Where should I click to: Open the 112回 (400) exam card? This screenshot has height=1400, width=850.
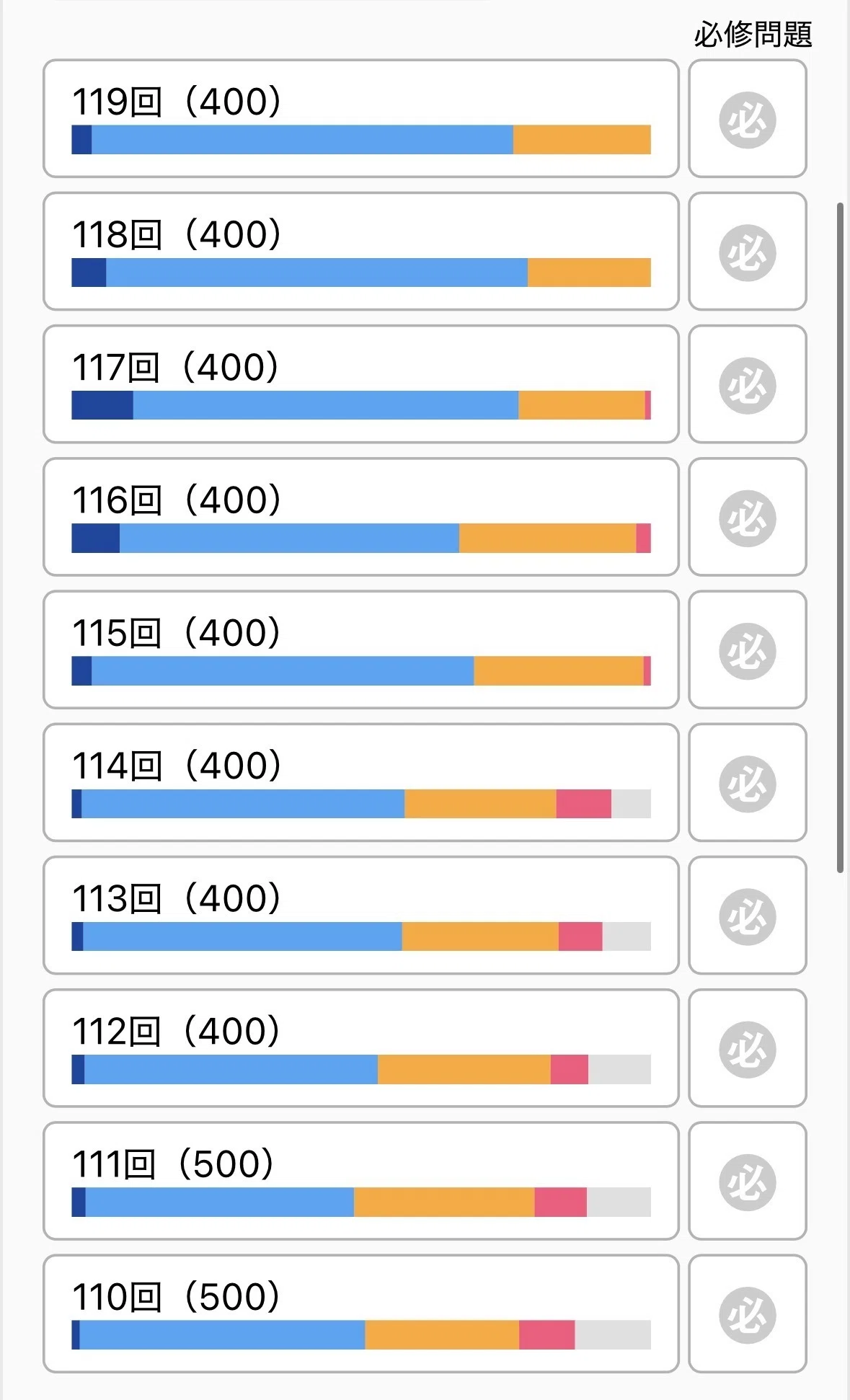click(x=361, y=1047)
